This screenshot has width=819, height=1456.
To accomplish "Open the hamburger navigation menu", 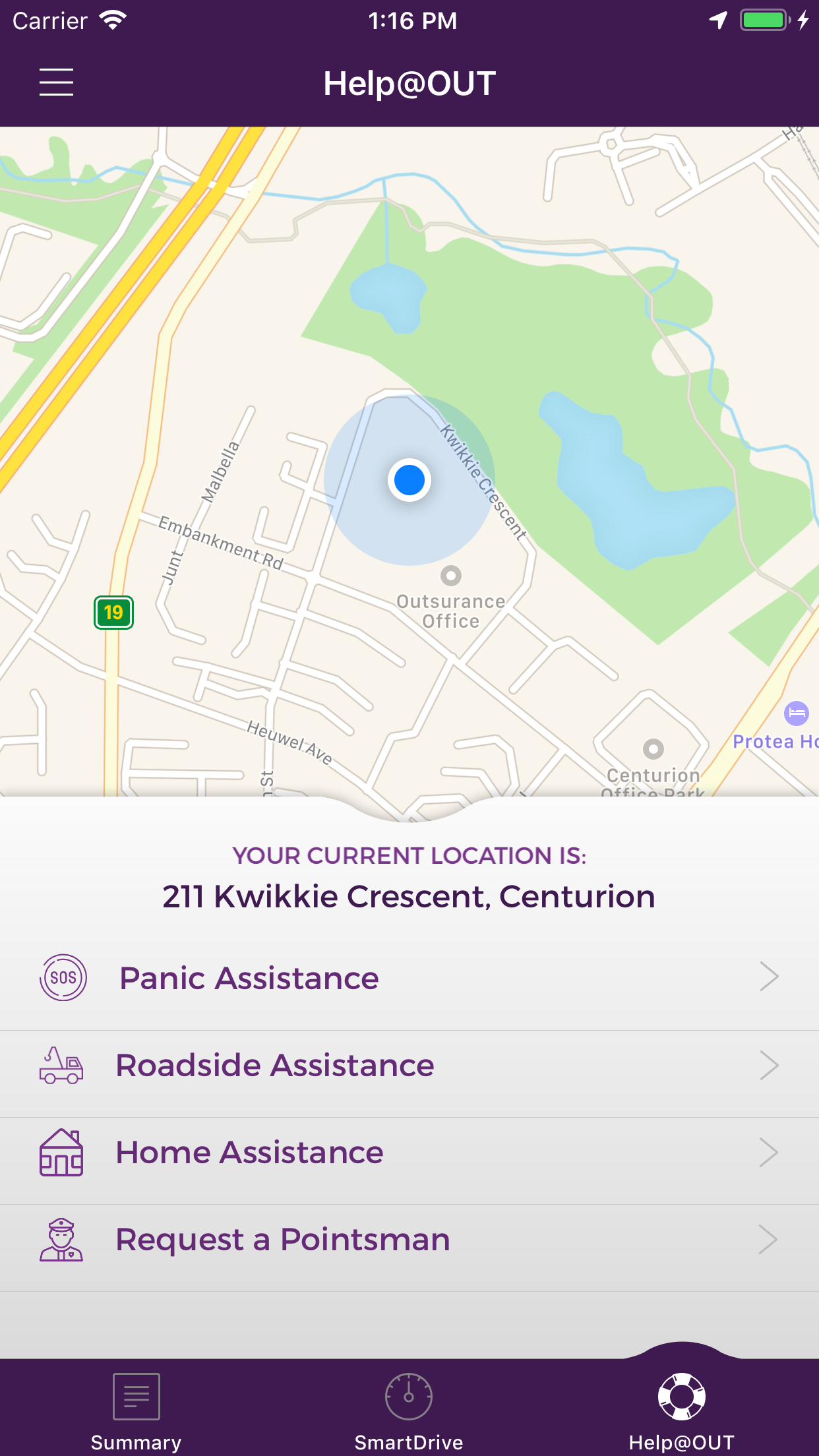I will pos(56,82).
